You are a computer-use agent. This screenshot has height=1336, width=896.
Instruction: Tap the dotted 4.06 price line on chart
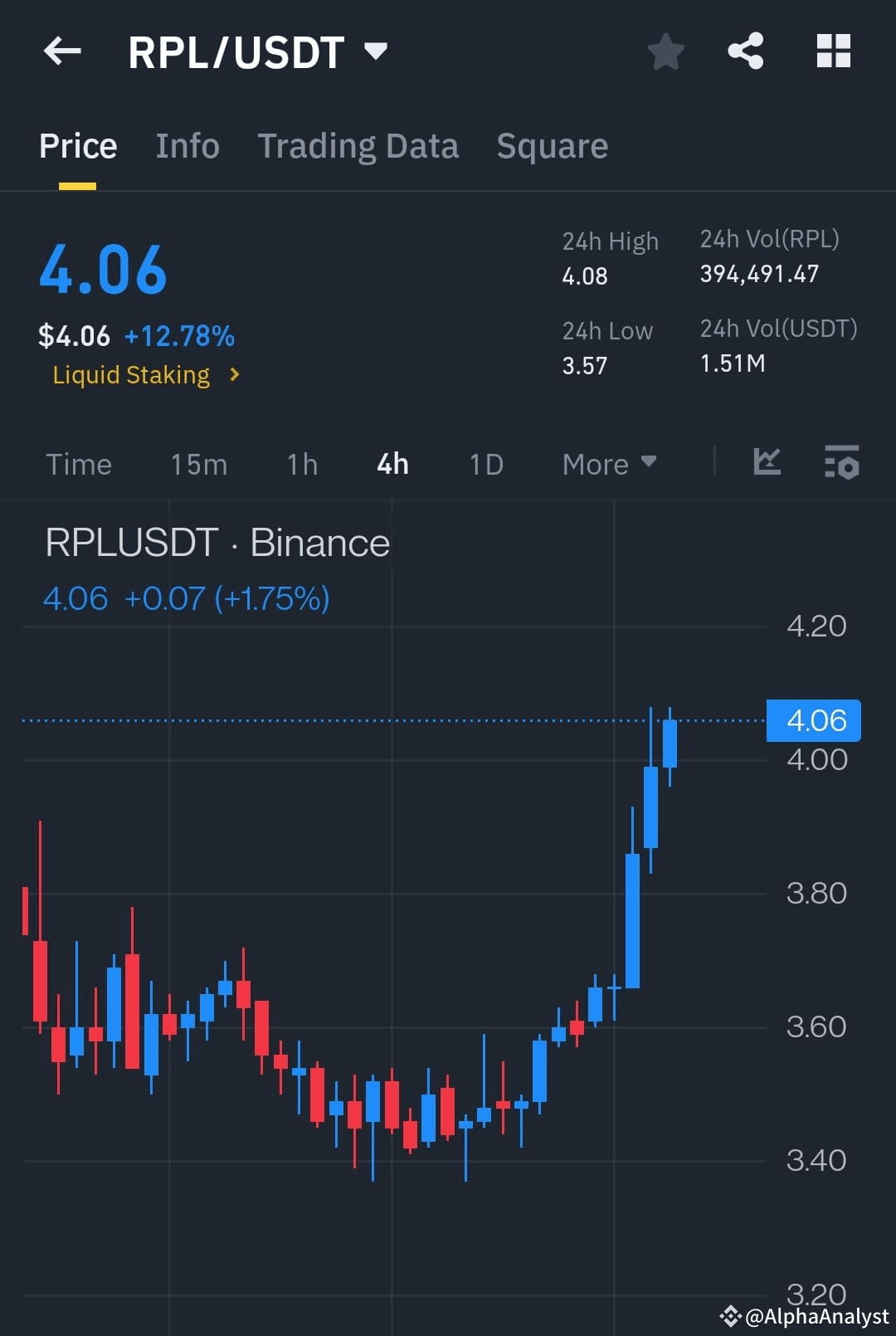tap(373, 720)
